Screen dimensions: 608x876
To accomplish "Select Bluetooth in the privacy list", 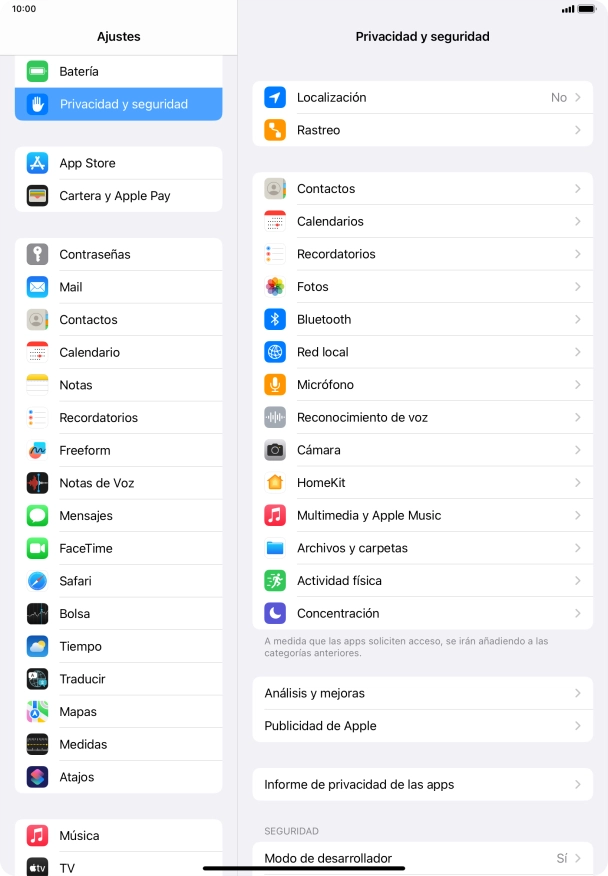I will (x=422, y=319).
